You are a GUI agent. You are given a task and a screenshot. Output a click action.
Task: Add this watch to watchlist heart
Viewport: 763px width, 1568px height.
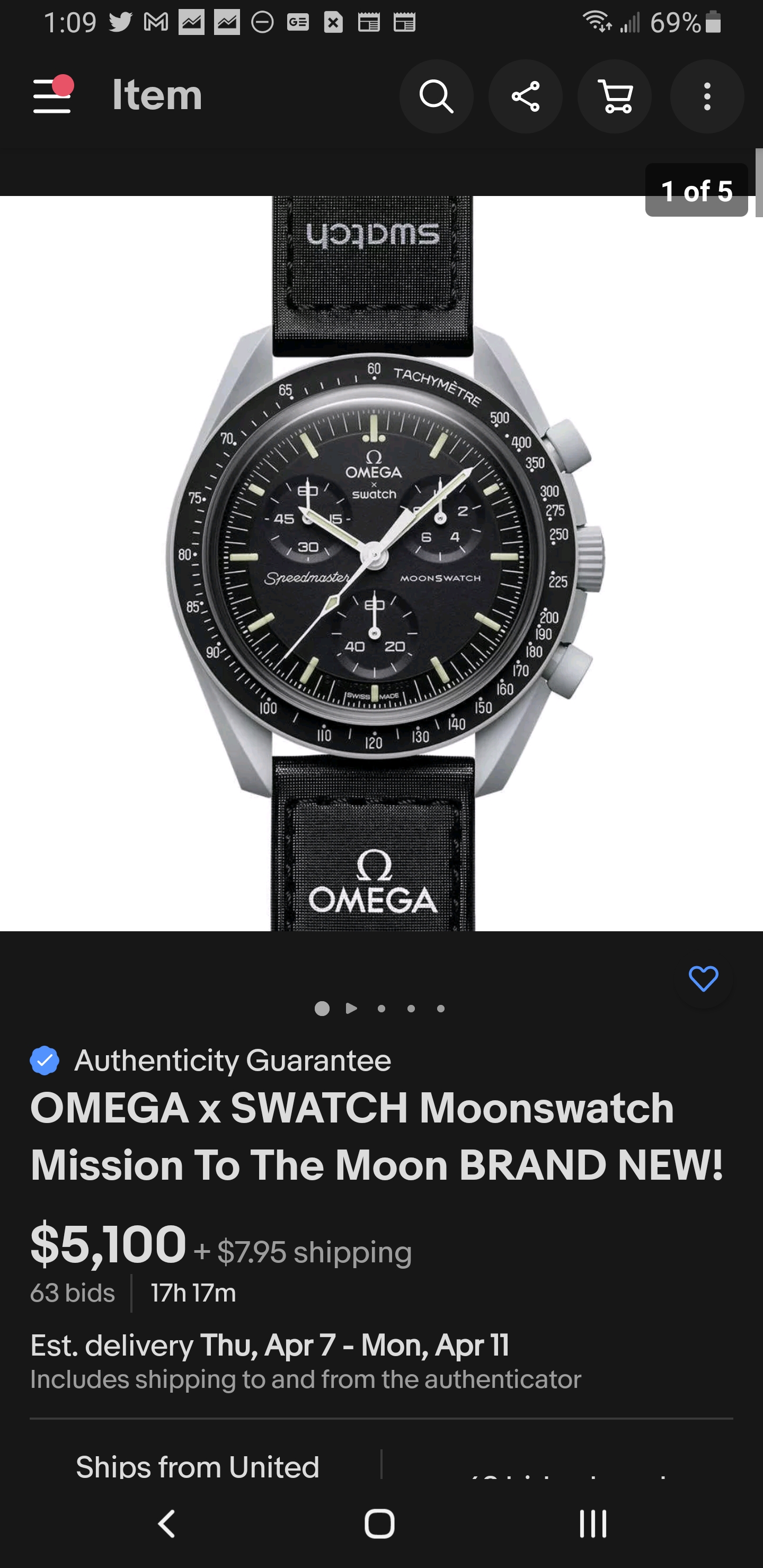click(703, 979)
